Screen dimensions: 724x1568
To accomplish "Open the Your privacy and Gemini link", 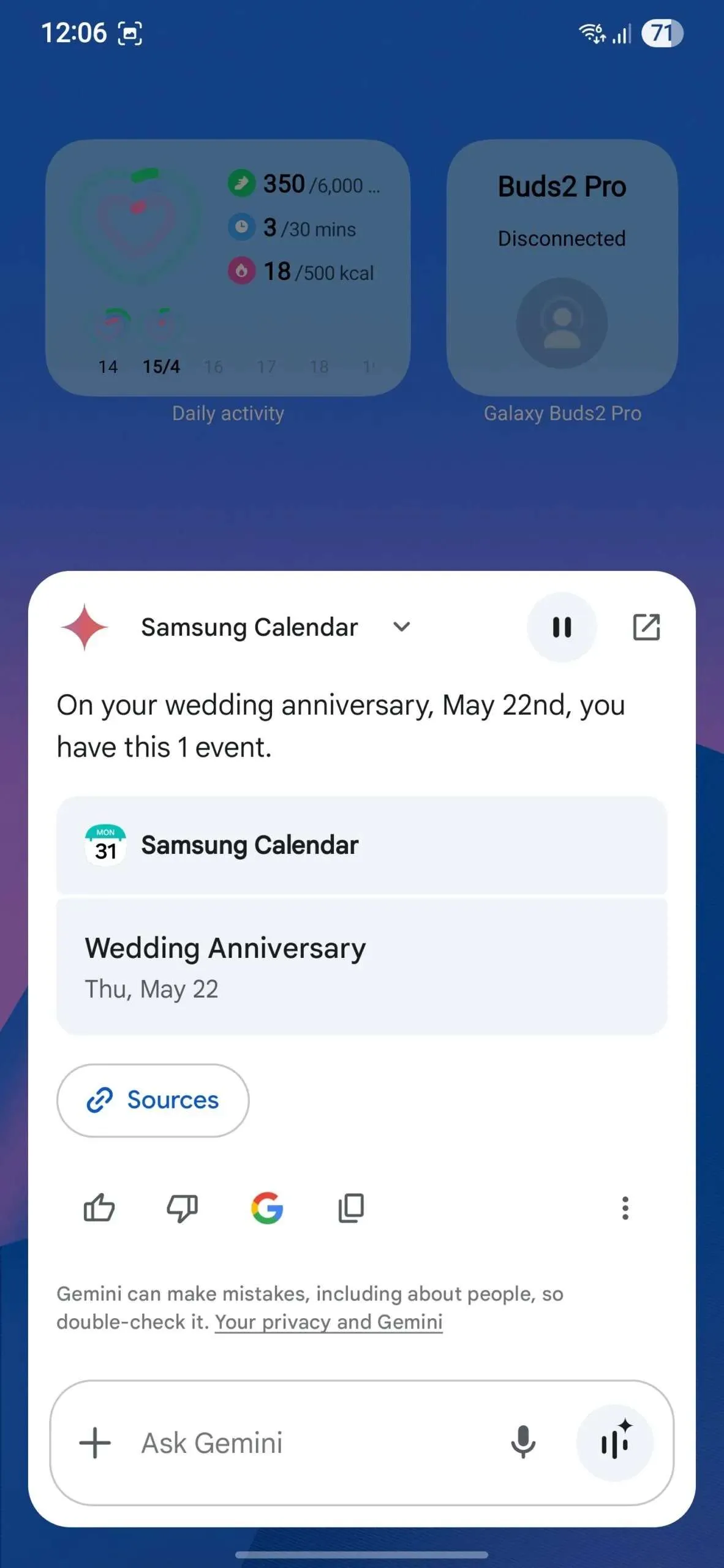I will click(x=328, y=1322).
